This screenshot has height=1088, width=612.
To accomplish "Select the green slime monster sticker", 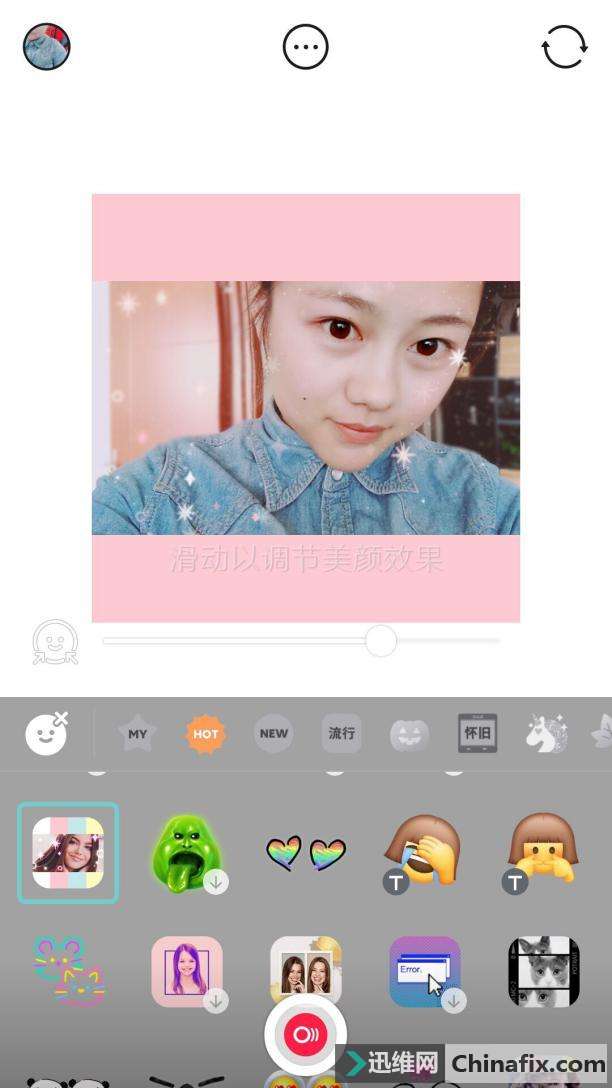I will point(186,853).
